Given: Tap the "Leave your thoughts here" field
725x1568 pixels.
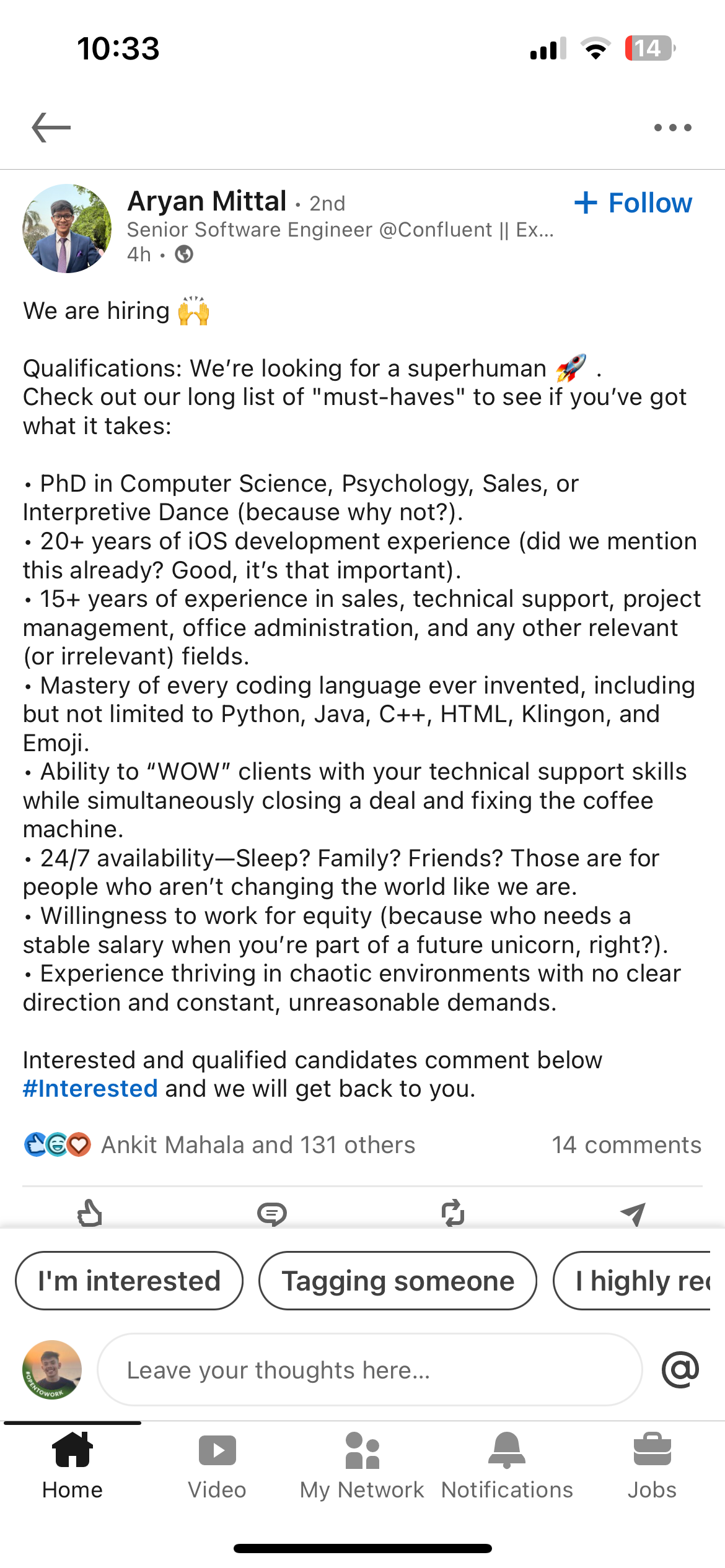Looking at the screenshot, I should (x=369, y=1370).
